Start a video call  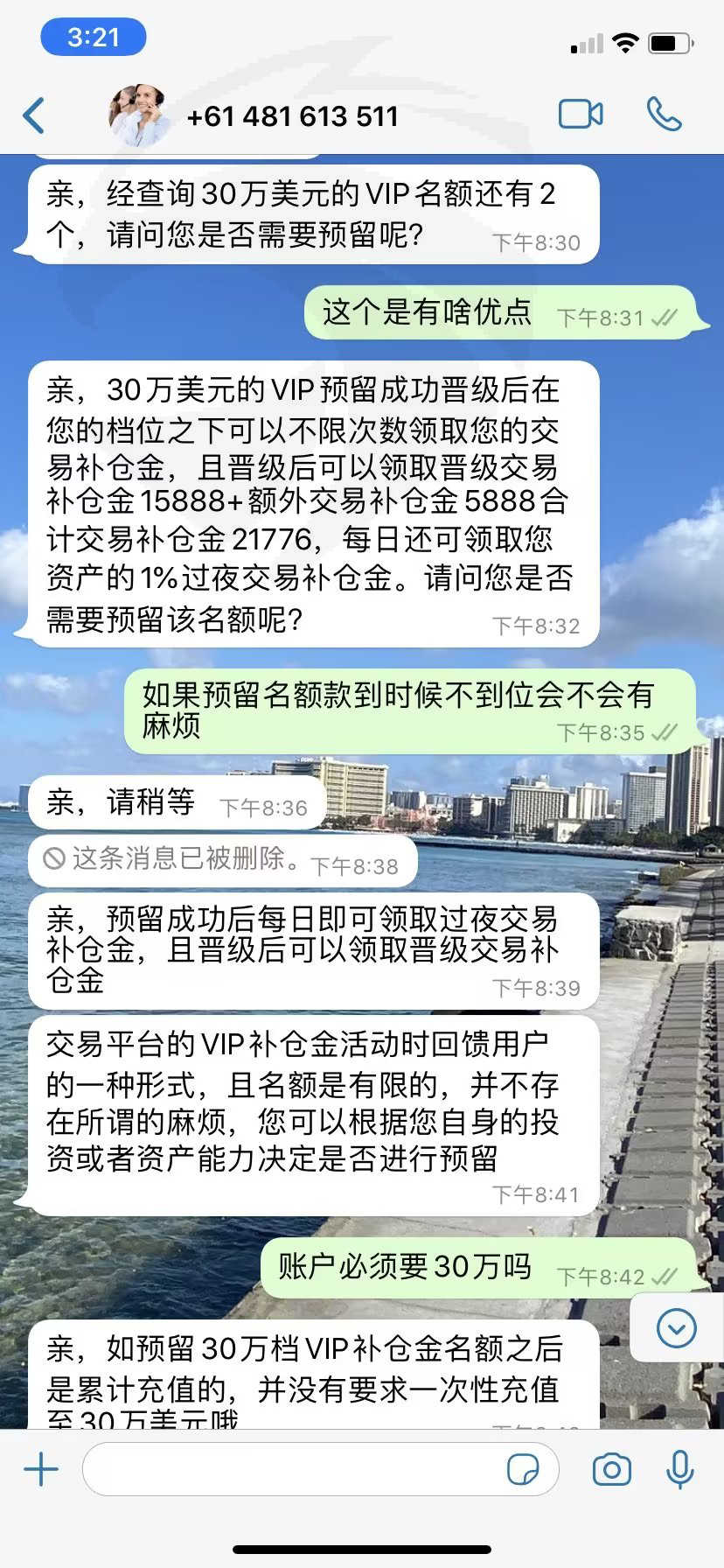(x=581, y=115)
